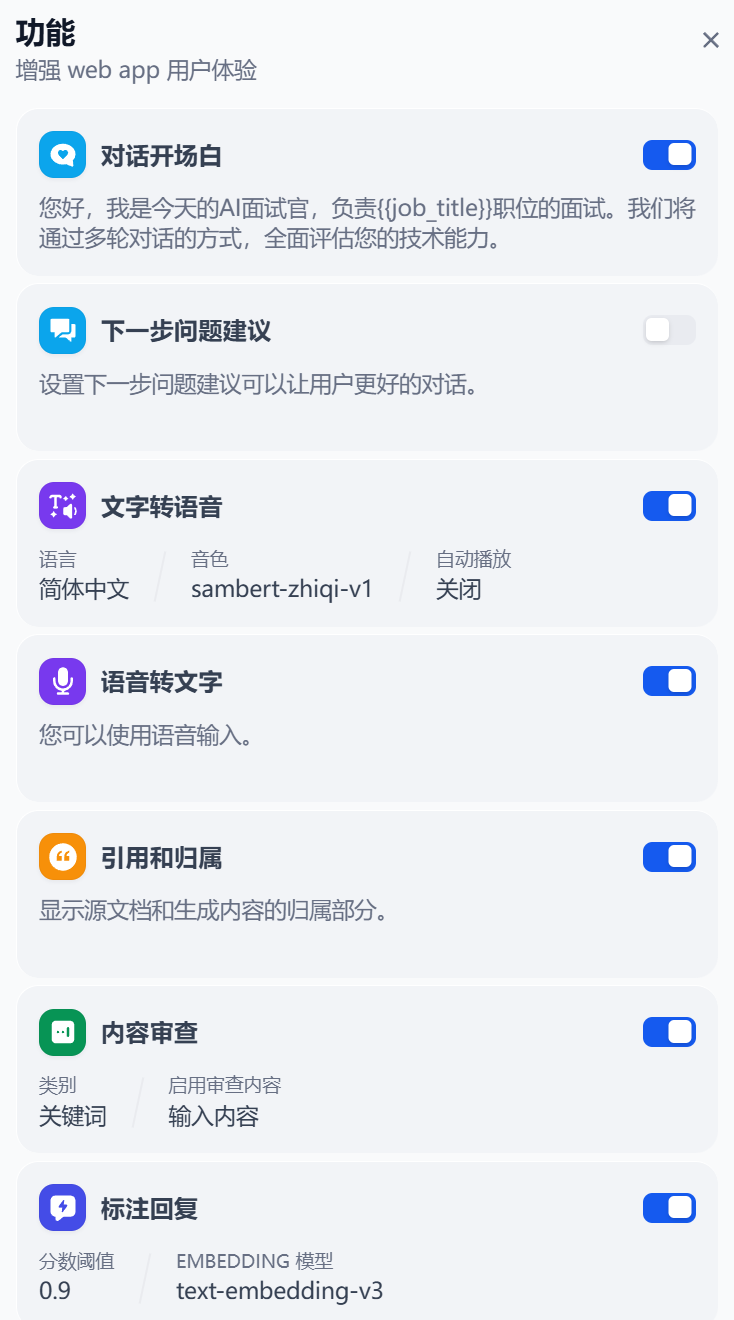The width and height of the screenshot is (734, 1320).
Task: Toggle off 引用和归属
Action: pos(669,857)
